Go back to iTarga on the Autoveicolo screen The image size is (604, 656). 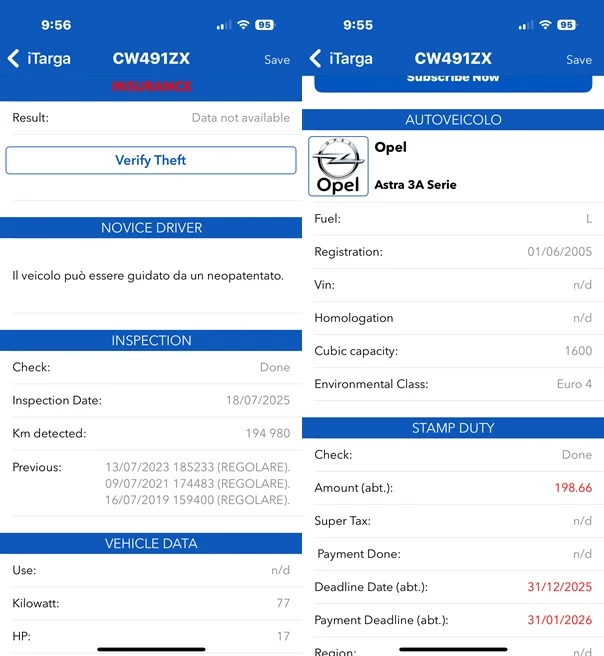342,59
